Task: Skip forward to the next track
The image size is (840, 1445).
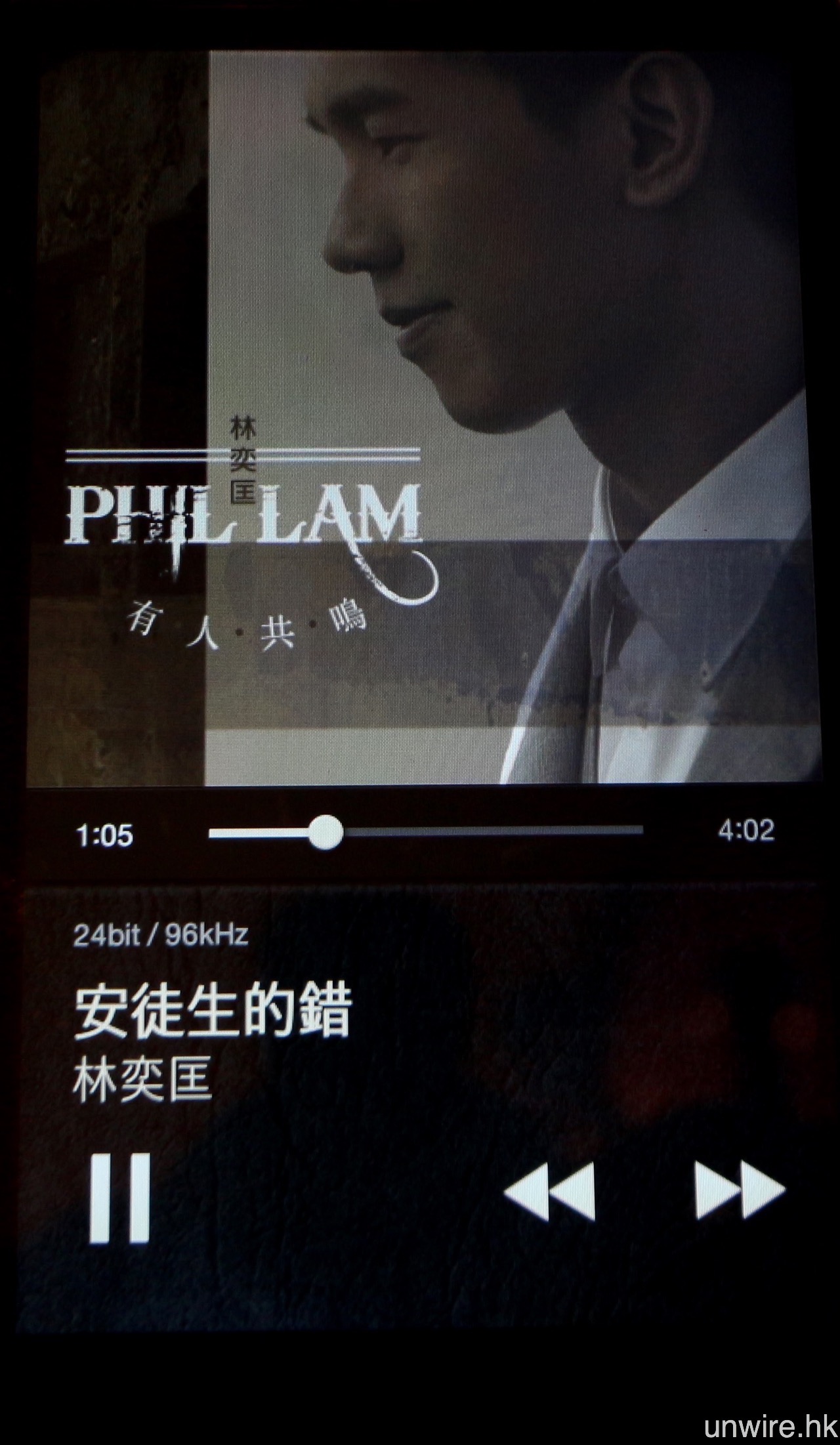Action: click(x=740, y=1190)
